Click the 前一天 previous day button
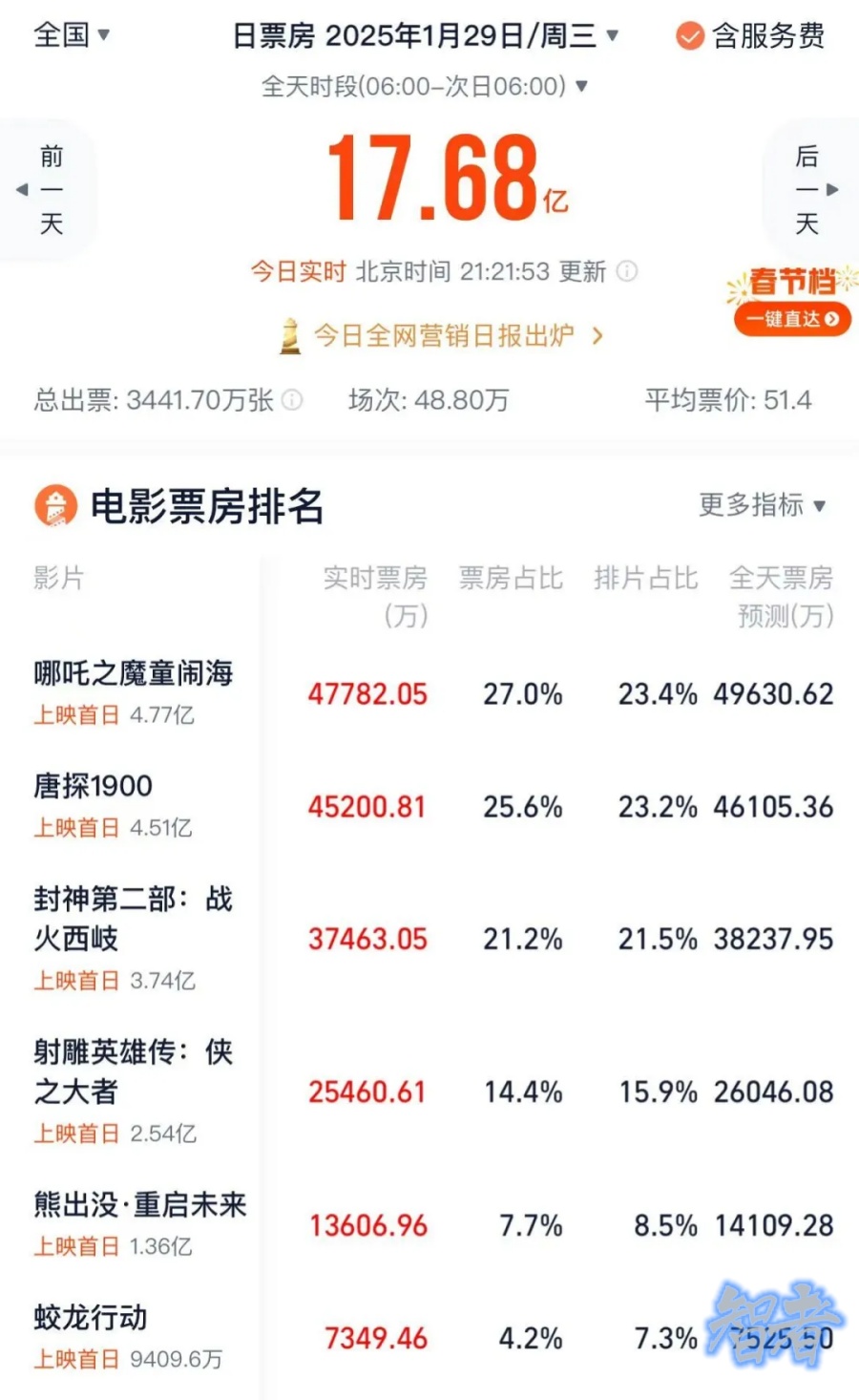The image size is (859, 1400). 50,190
